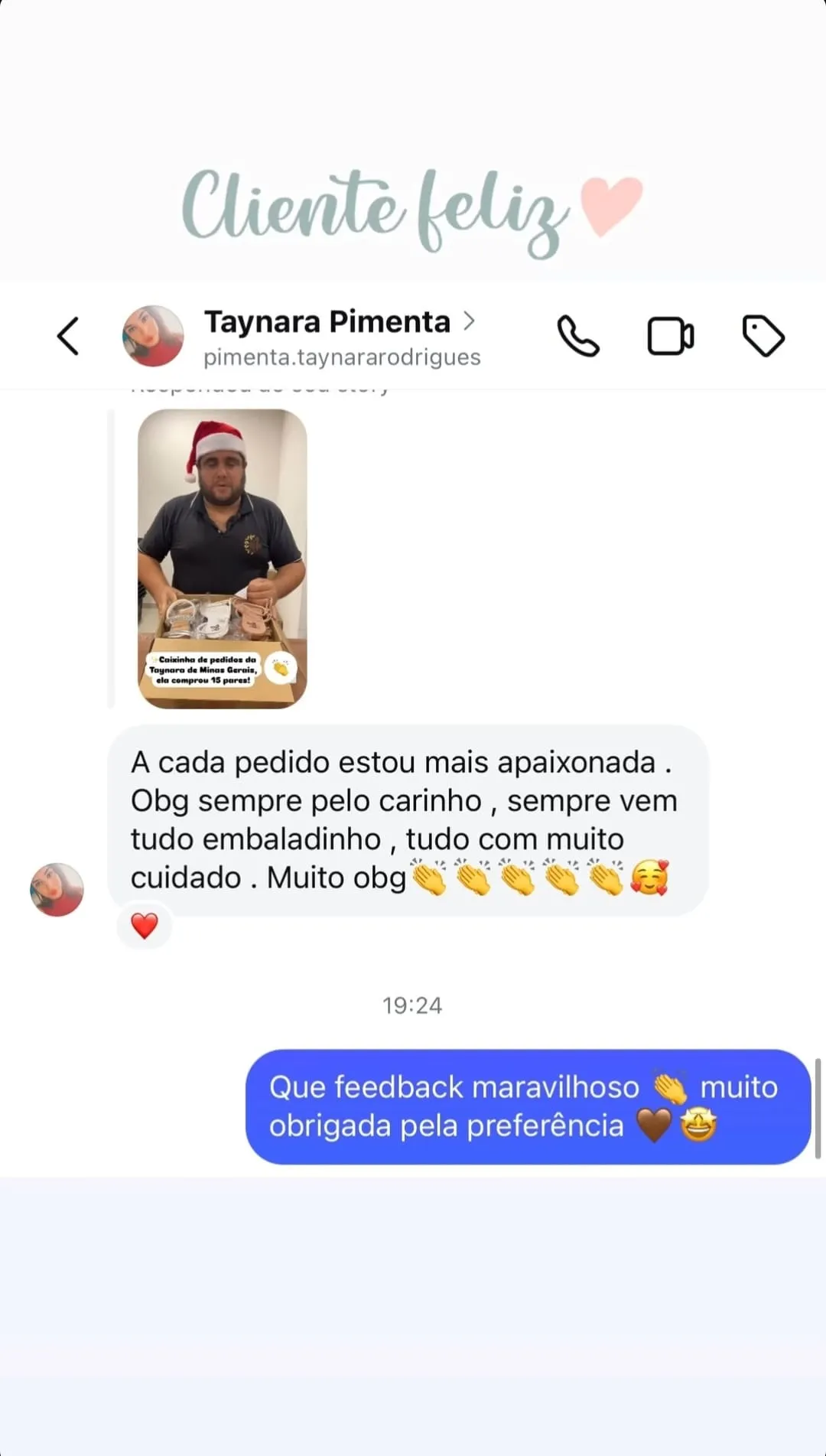Select the message starting 'A cada pedido'

click(405, 819)
